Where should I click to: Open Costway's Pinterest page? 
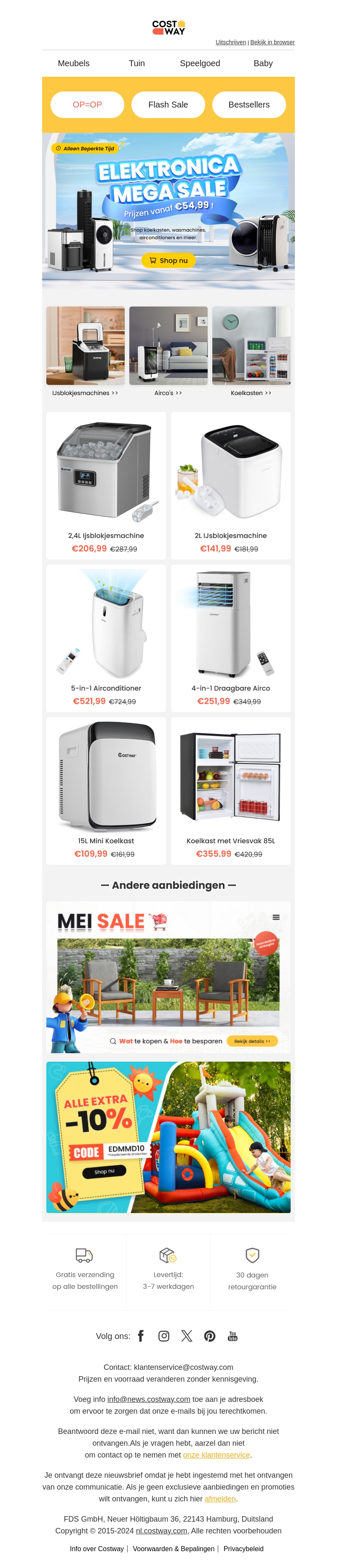[x=209, y=1336]
